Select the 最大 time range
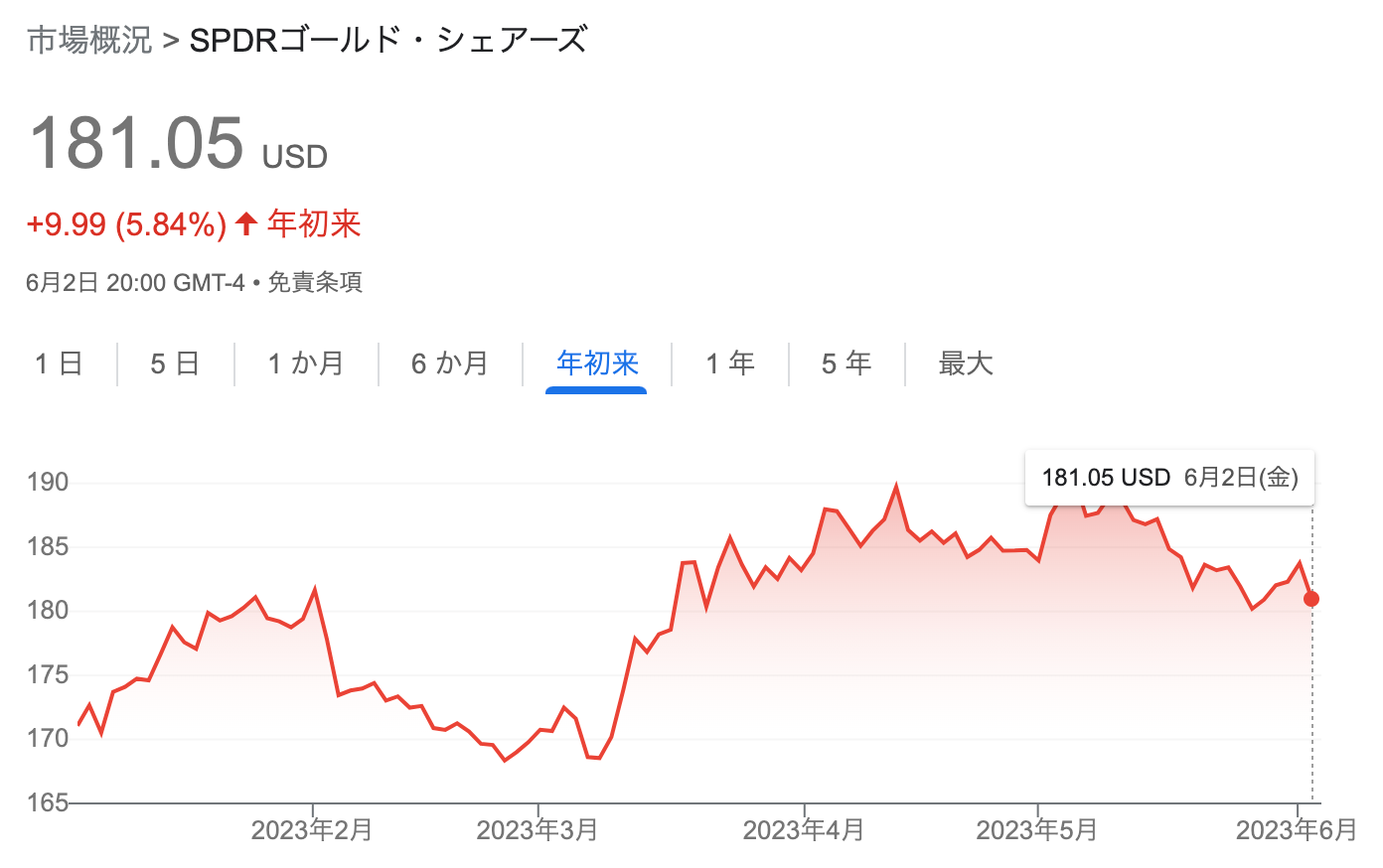1383x868 pixels. point(966,363)
